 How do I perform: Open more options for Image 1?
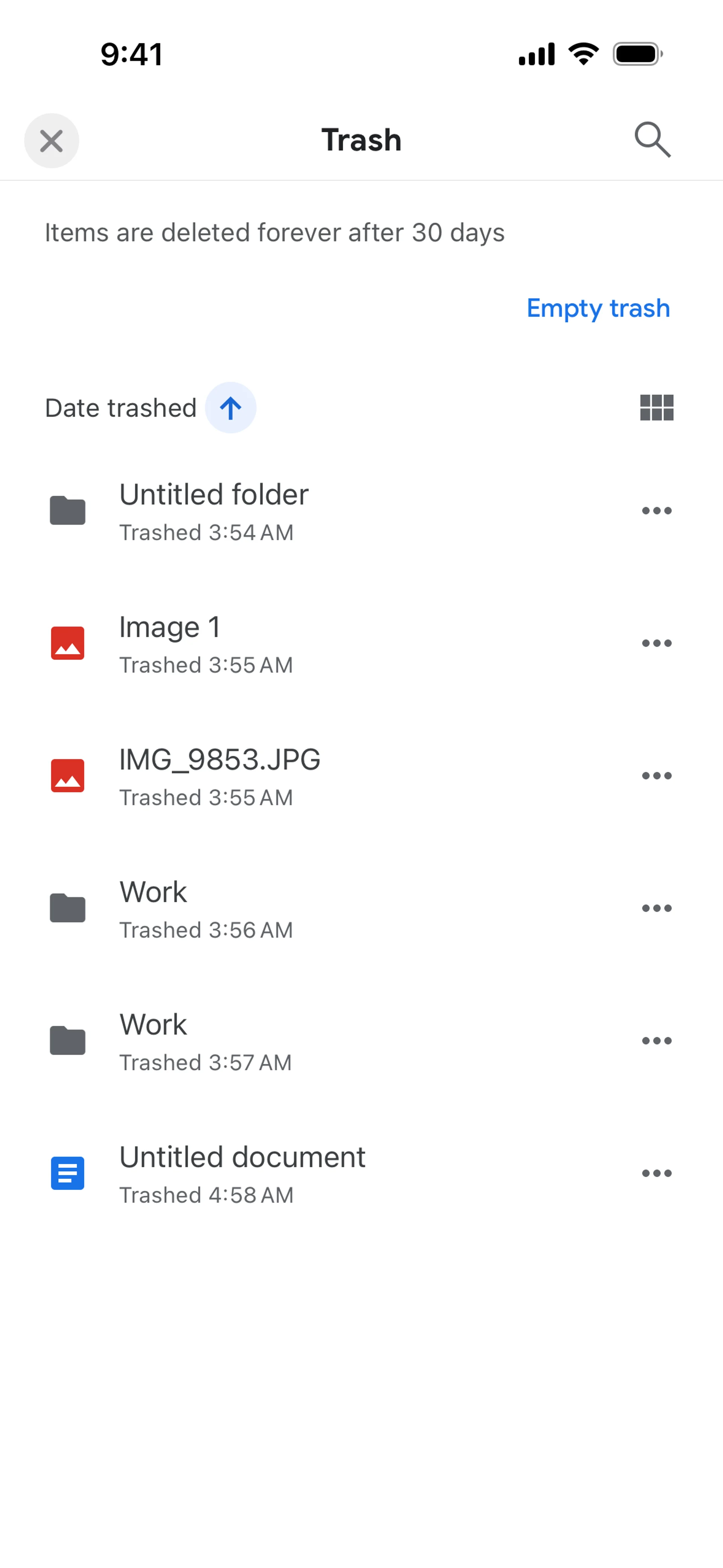(656, 643)
